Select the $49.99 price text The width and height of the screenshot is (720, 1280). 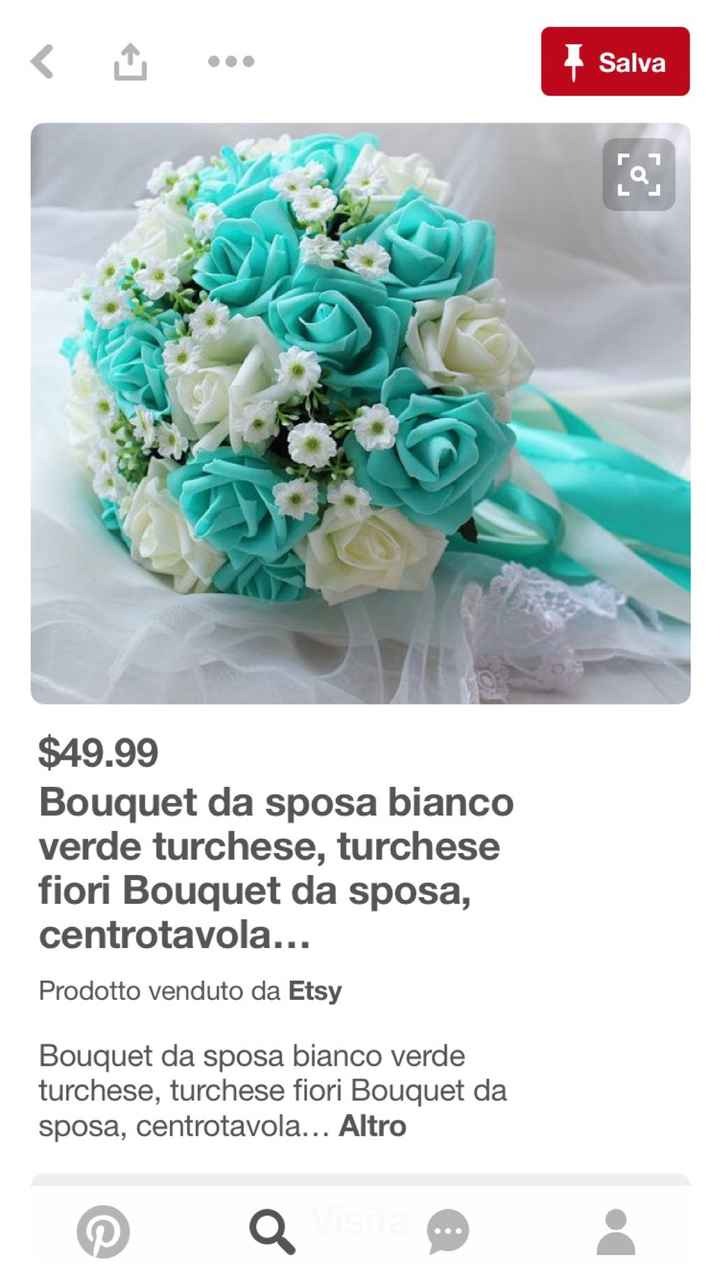click(97, 752)
